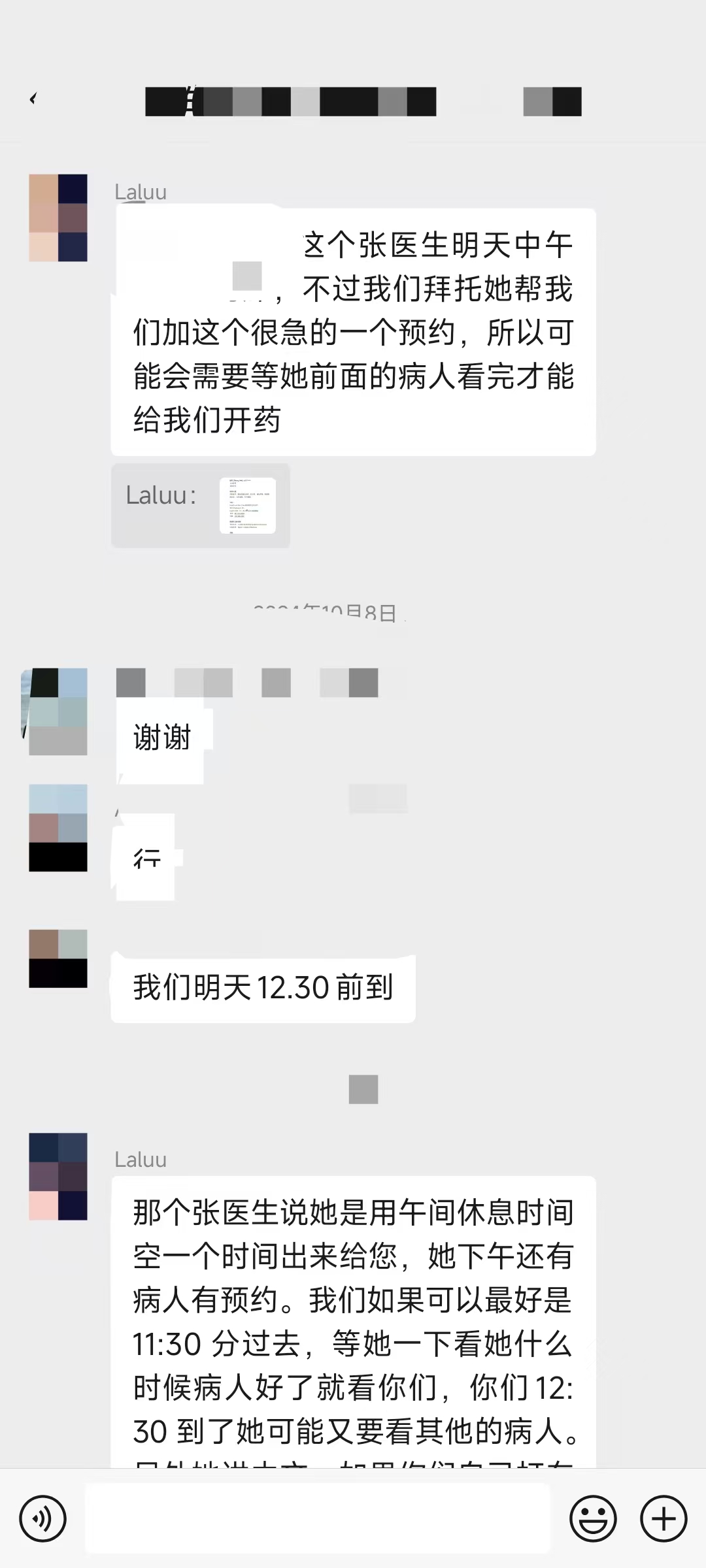Screen dimensions: 706x1568
Task: Tap the message text field
Action: 318,1518
